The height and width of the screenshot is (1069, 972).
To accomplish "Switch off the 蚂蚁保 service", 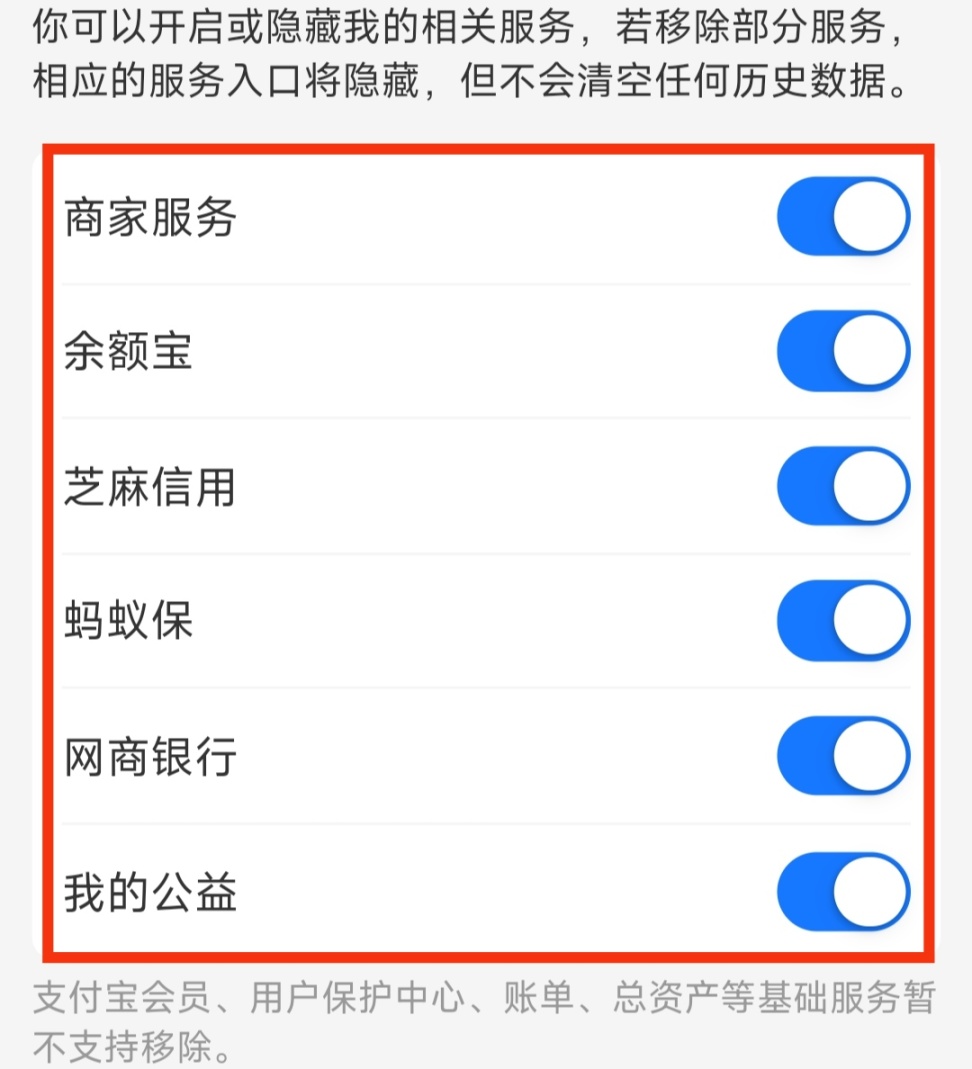I will click(x=842, y=621).
